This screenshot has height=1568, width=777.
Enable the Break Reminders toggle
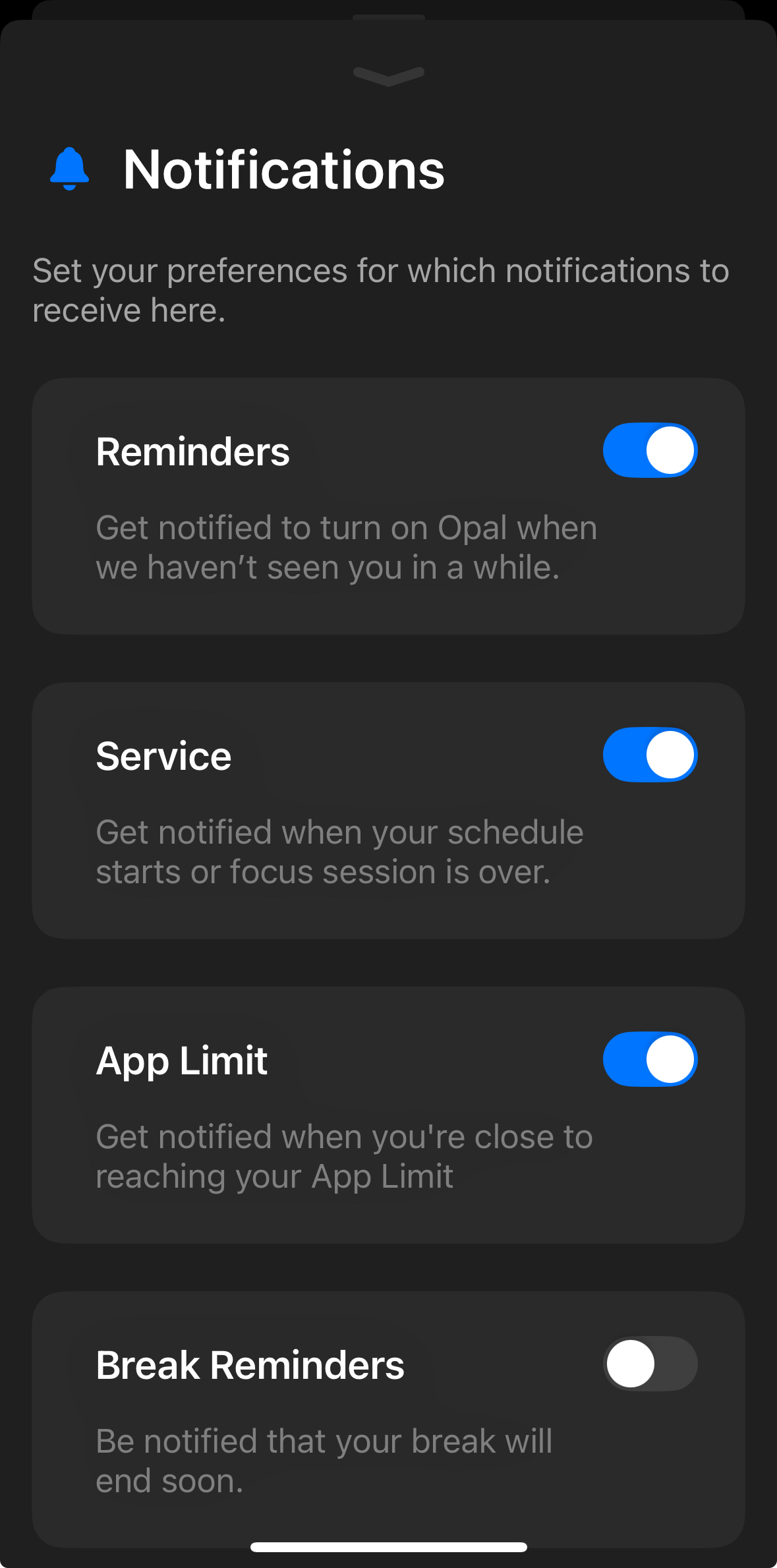pyautogui.click(x=650, y=1364)
